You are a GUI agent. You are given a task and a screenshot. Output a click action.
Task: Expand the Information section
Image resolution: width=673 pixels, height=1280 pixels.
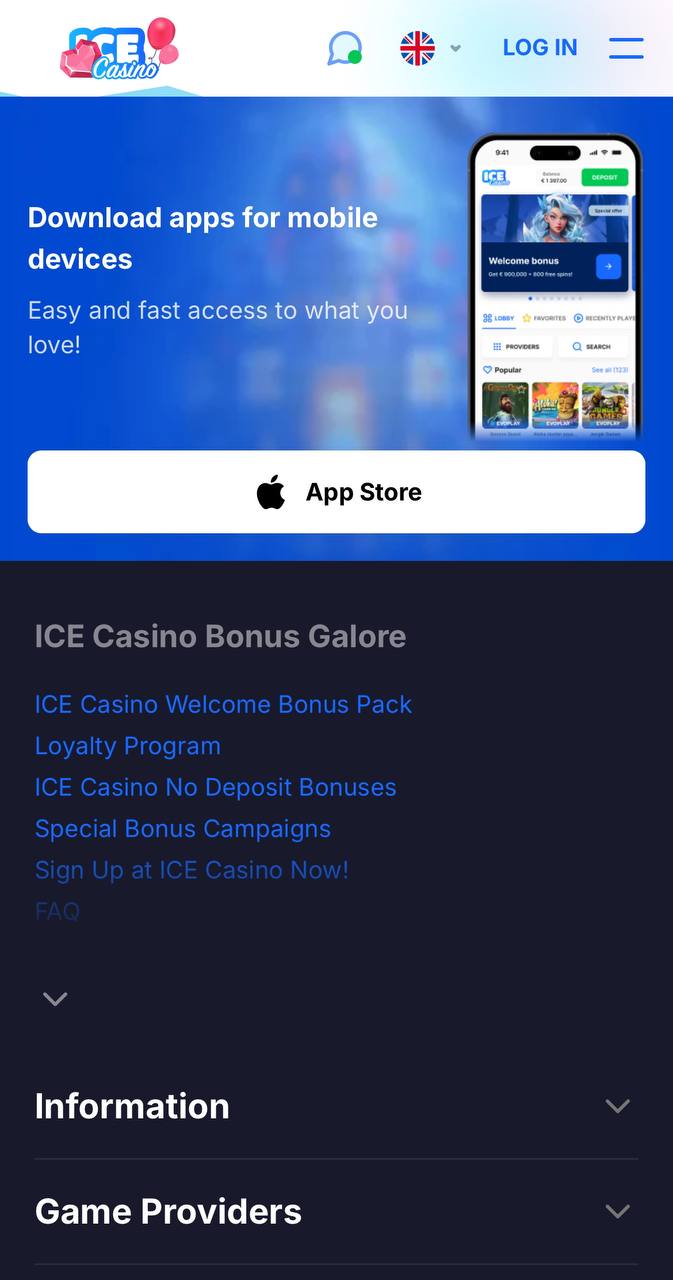point(336,1106)
